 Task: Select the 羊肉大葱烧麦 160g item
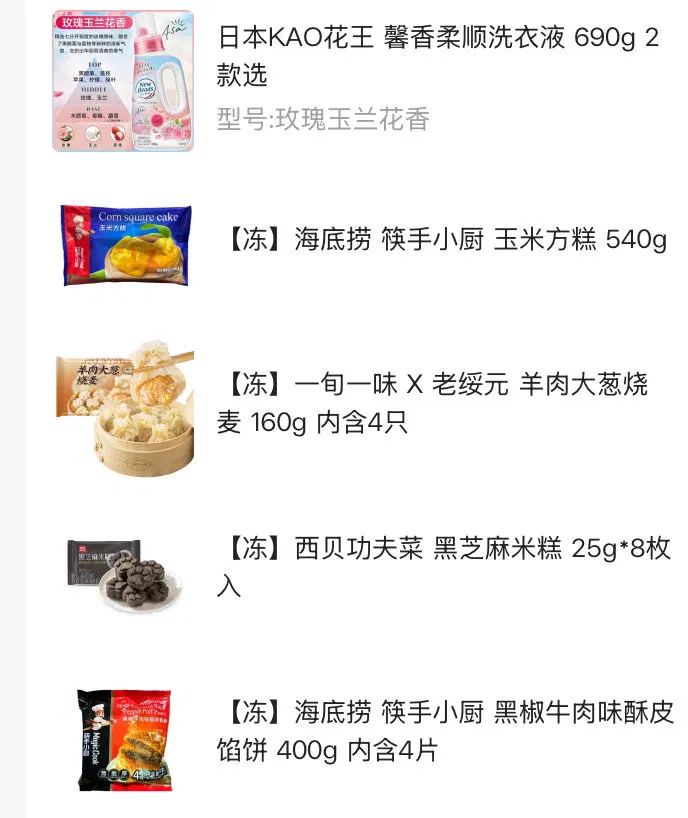pyautogui.click(x=432, y=403)
